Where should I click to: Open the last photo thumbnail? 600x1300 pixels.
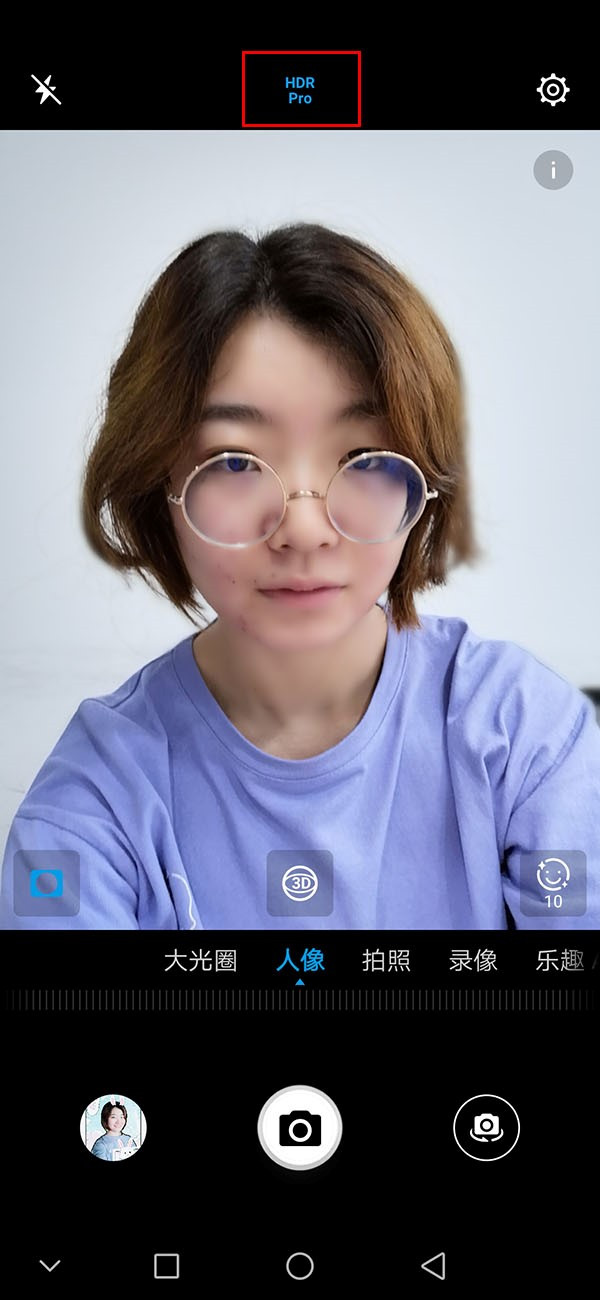pyautogui.click(x=113, y=1127)
